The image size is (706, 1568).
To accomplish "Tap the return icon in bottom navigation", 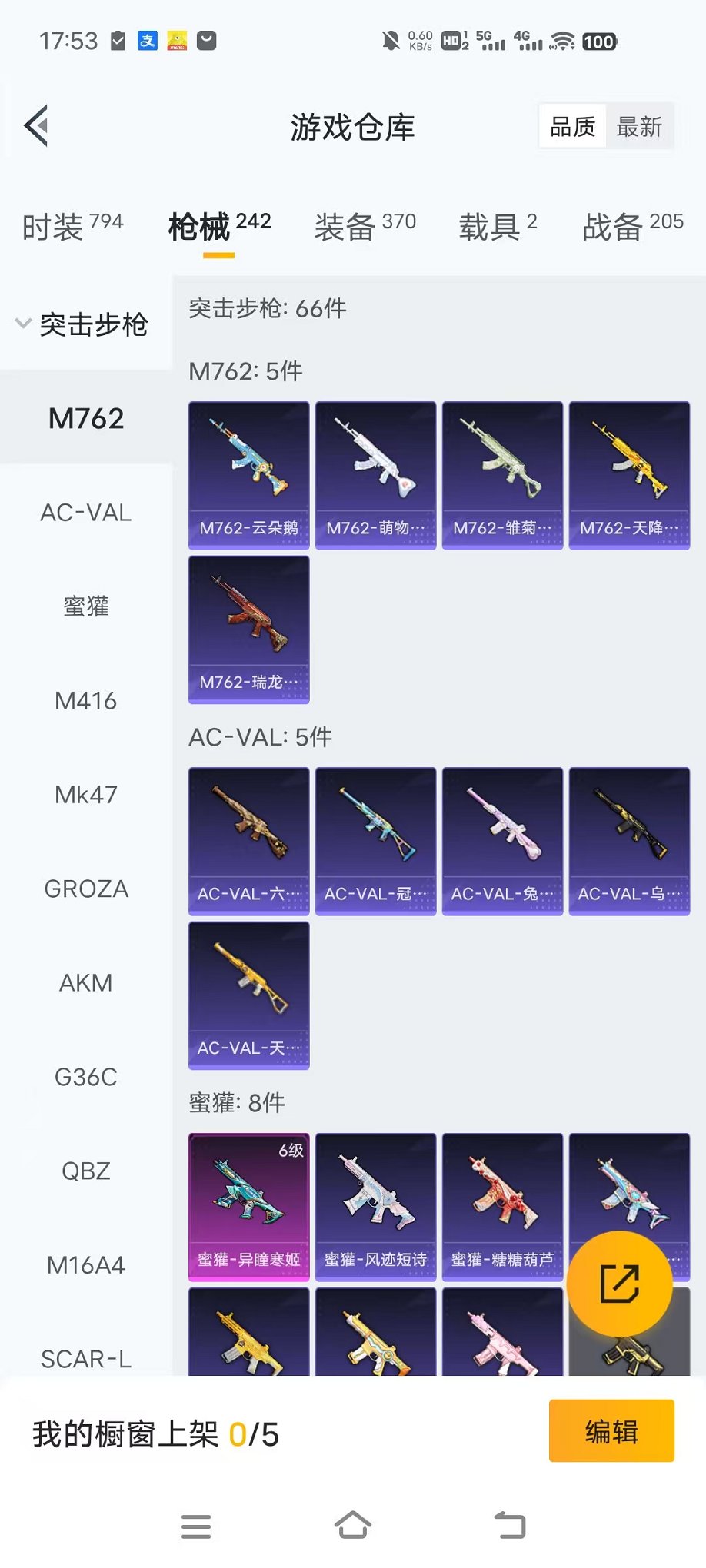I will (x=510, y=1526).
